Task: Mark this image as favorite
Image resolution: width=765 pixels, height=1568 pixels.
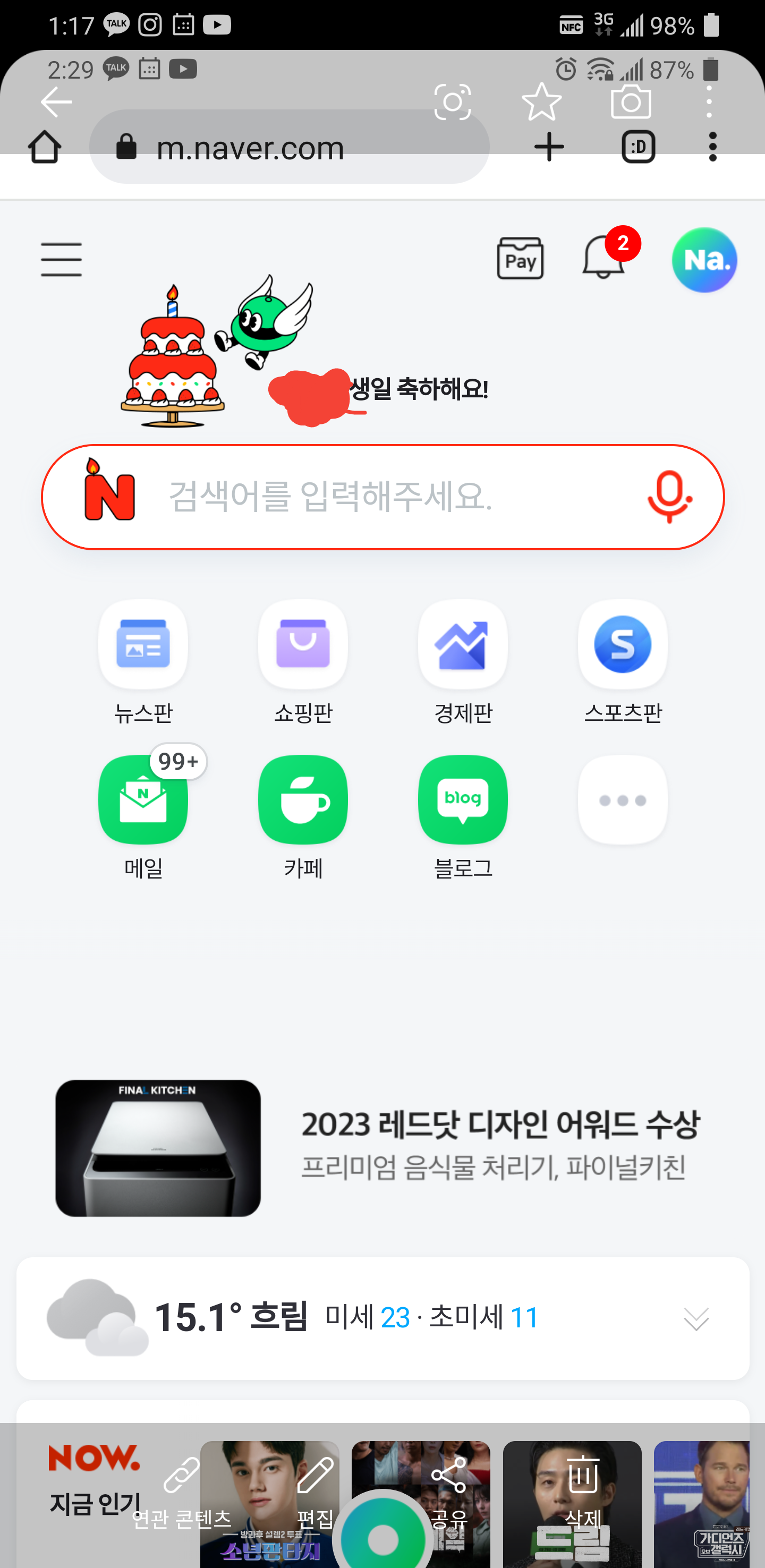Action: [541, 101]
